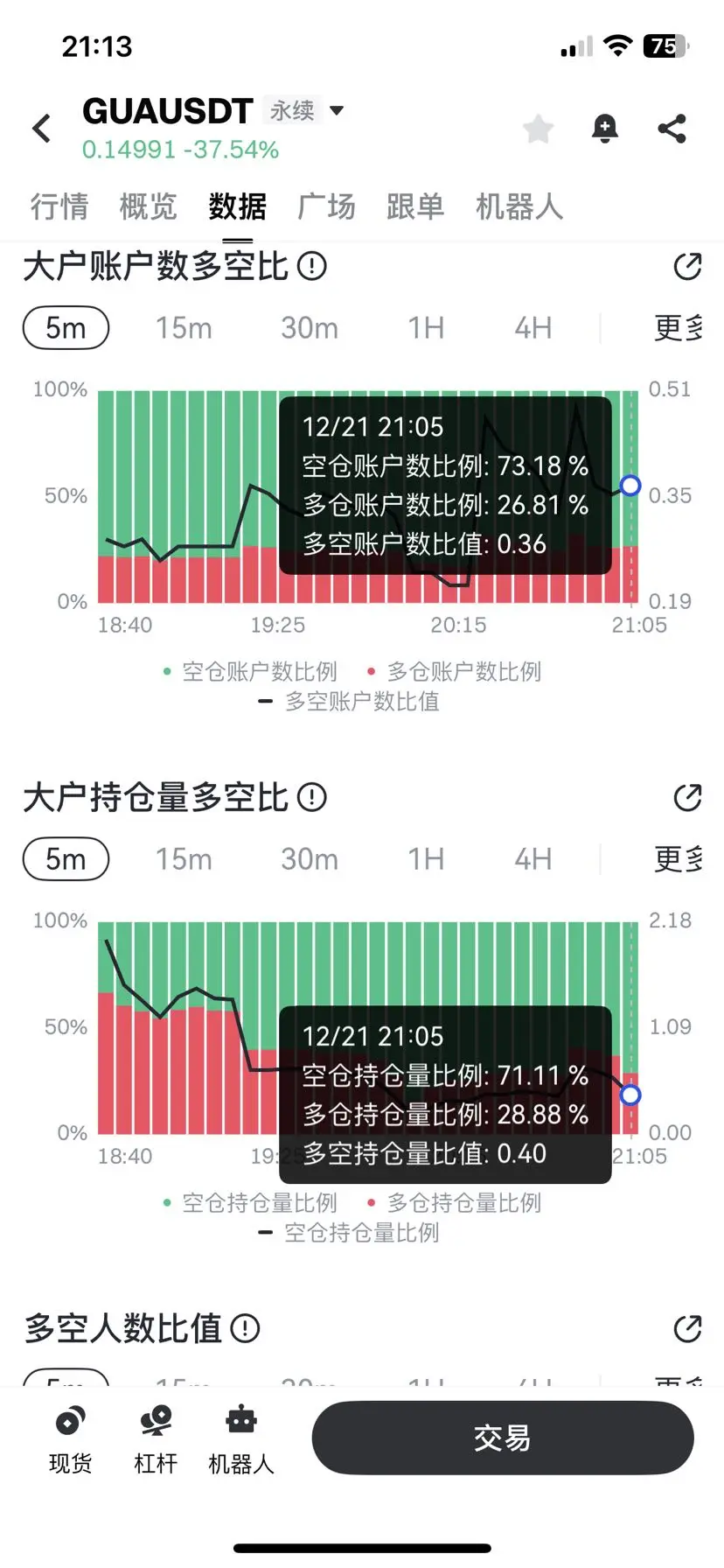Switch to the 行情 tab
This screenshot has width=724, height=1568.
click(58, 206)
